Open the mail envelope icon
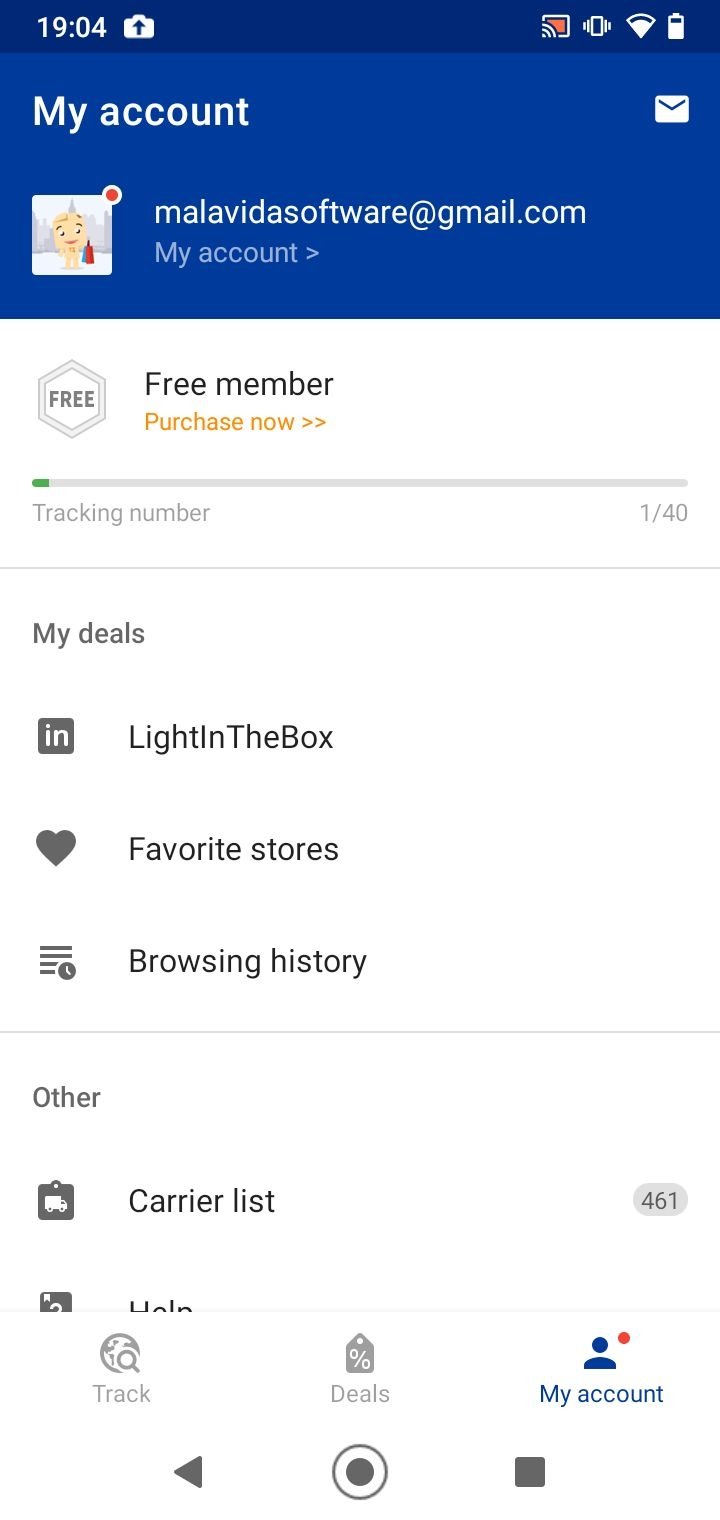The width and height of the screenshot is (720, 1520). (671, 109)
